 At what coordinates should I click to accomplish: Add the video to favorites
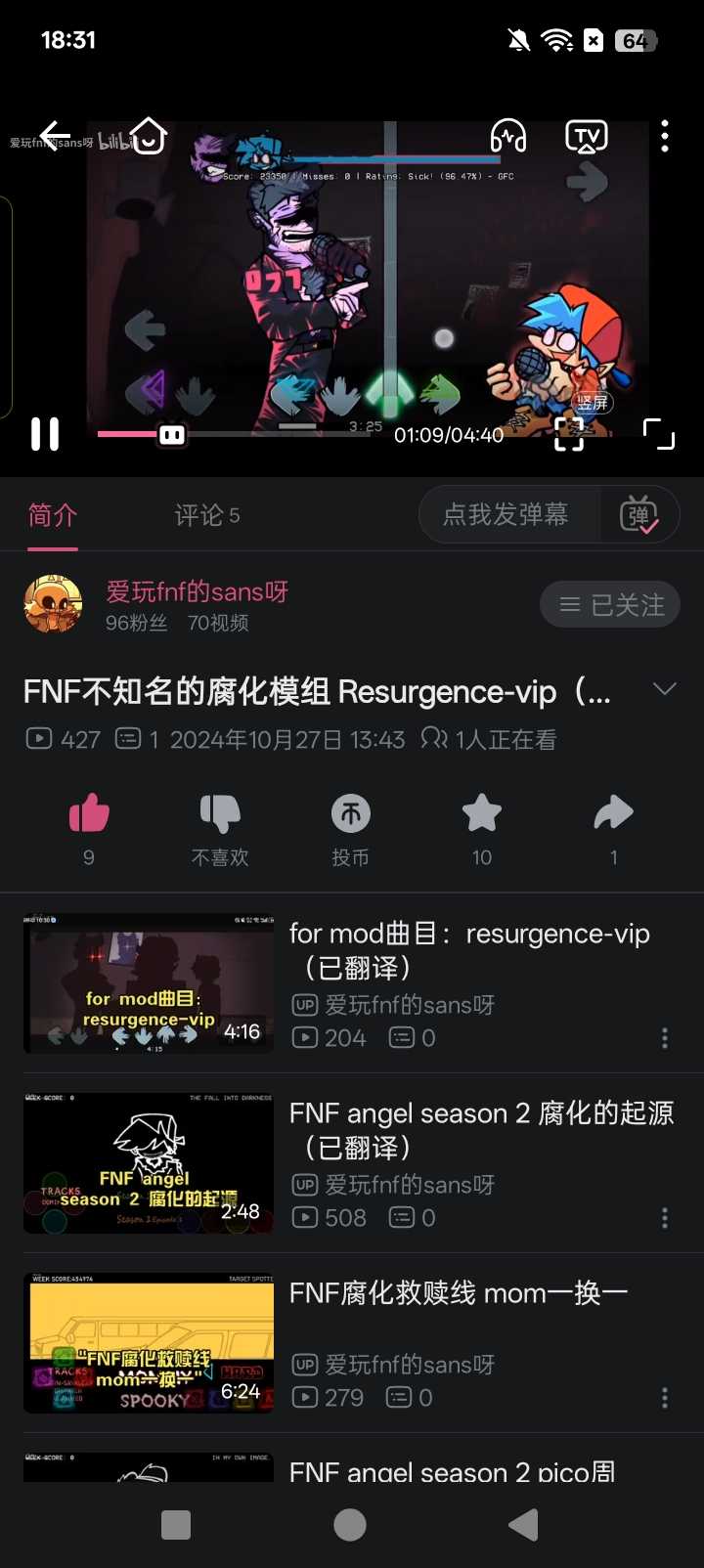click(482, 813)
